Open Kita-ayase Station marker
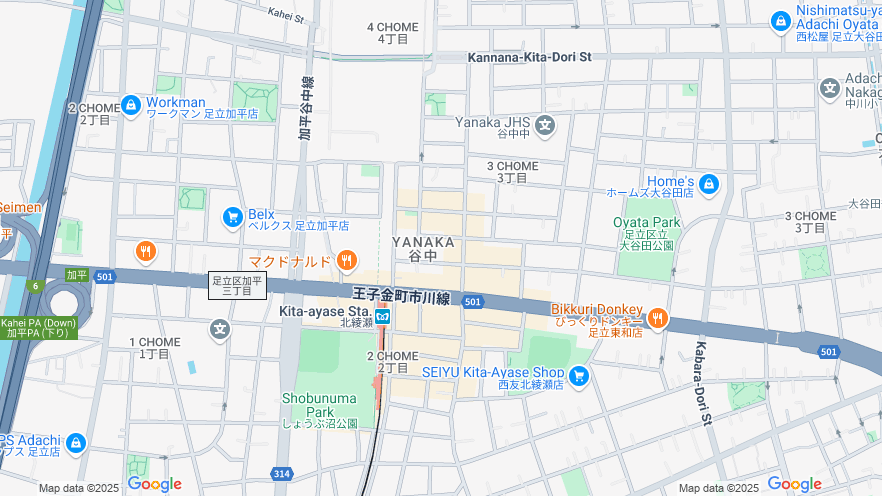Viewport: 882px width, 496px height. coord(383,316)
